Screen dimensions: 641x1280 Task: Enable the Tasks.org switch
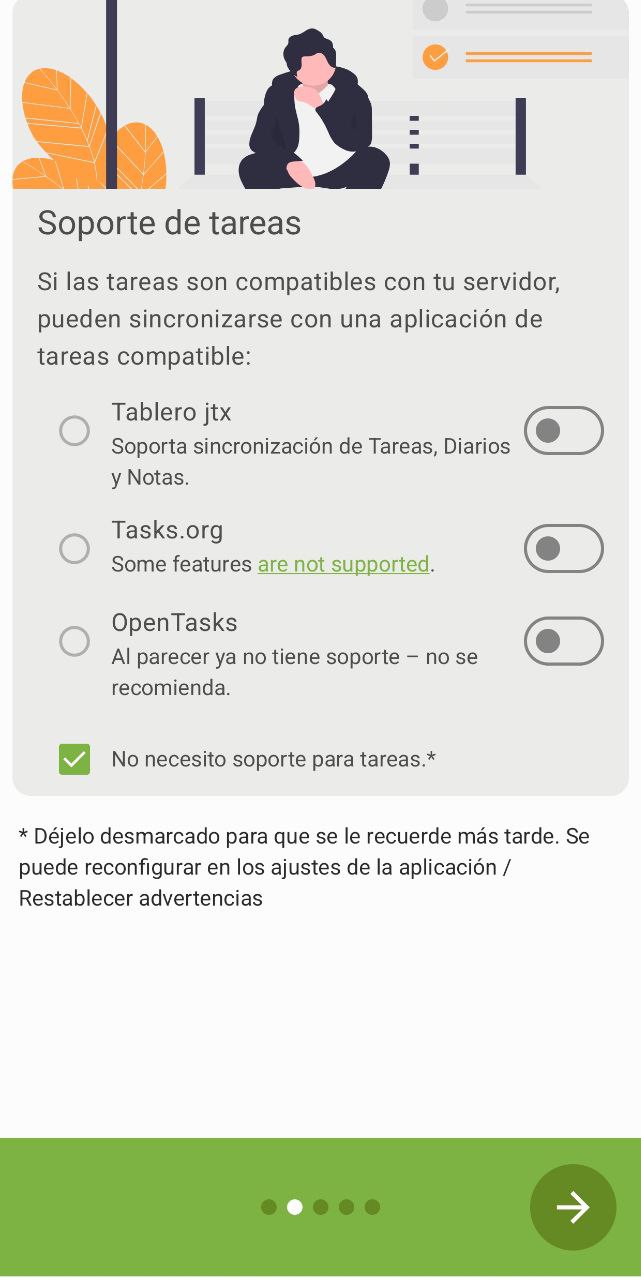[x=563, y=549]
